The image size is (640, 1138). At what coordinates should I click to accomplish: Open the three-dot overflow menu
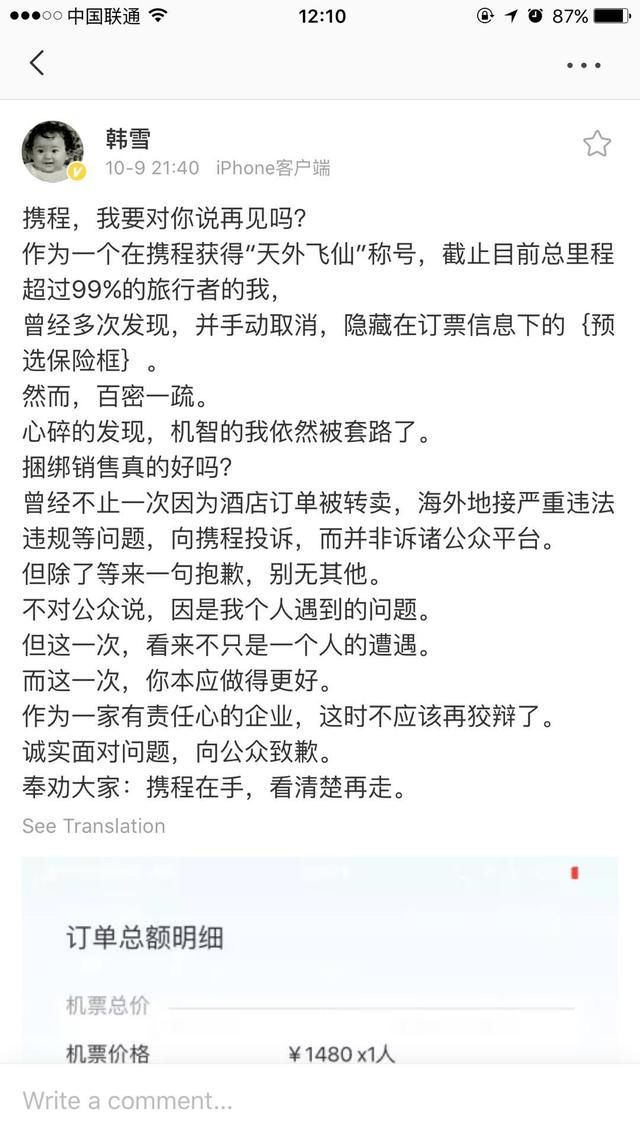point(583,65)
